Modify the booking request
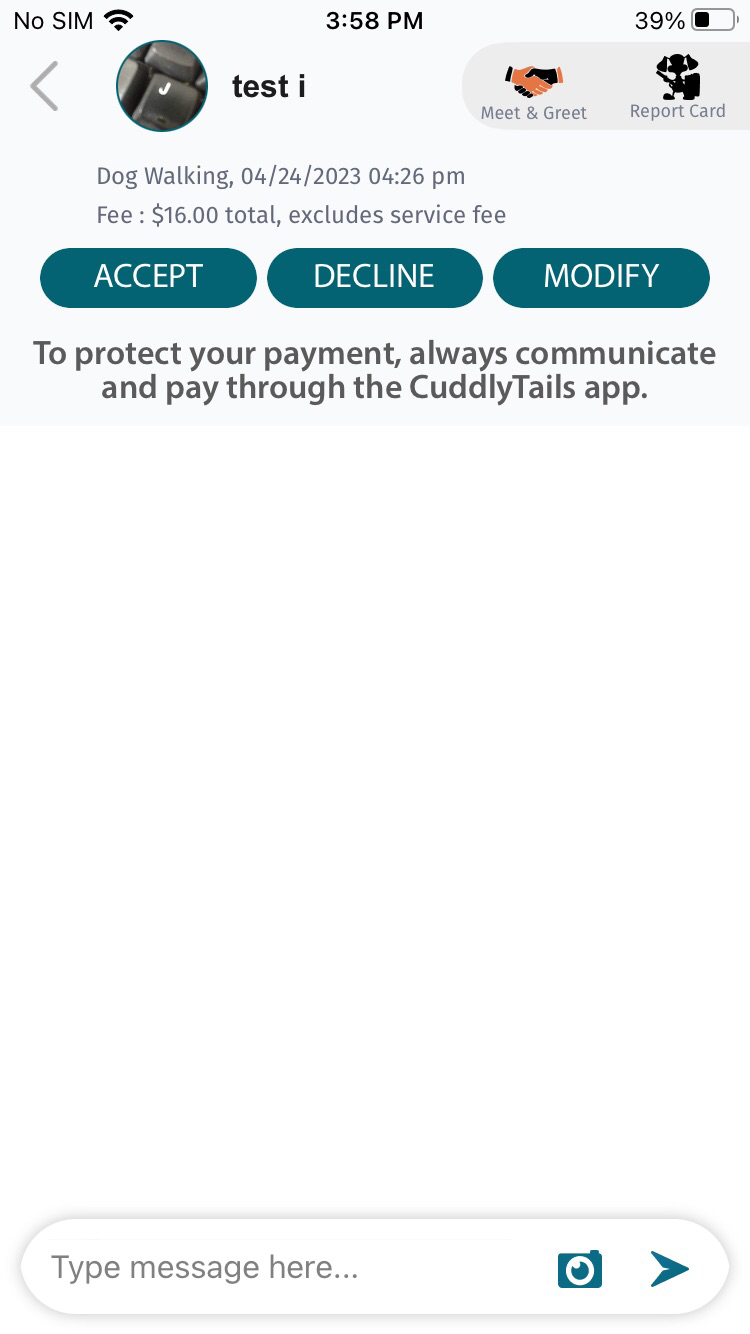Viewport: 750px width, 1334px height. [601, 277]
